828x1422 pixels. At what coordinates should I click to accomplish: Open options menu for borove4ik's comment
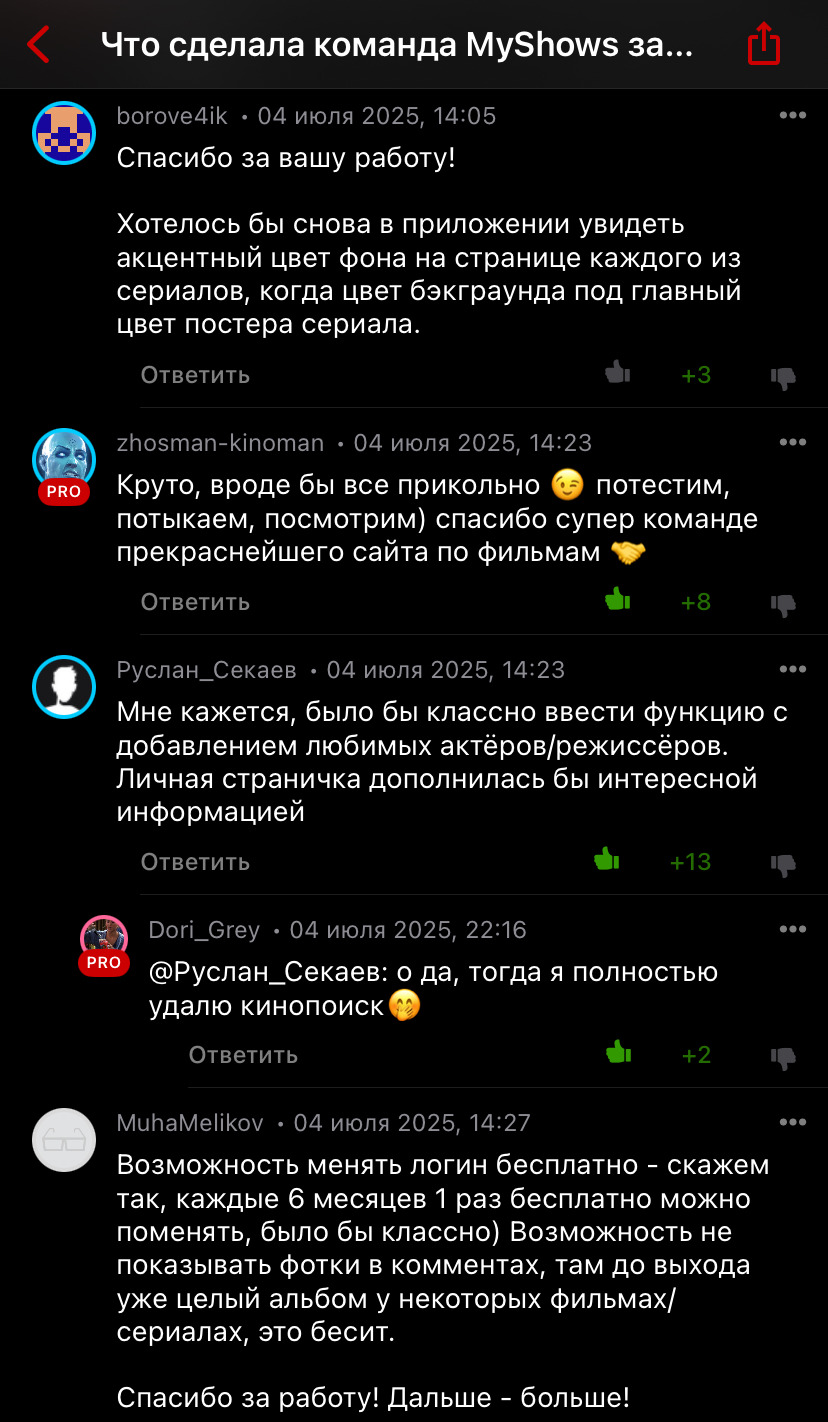[792, 116]
